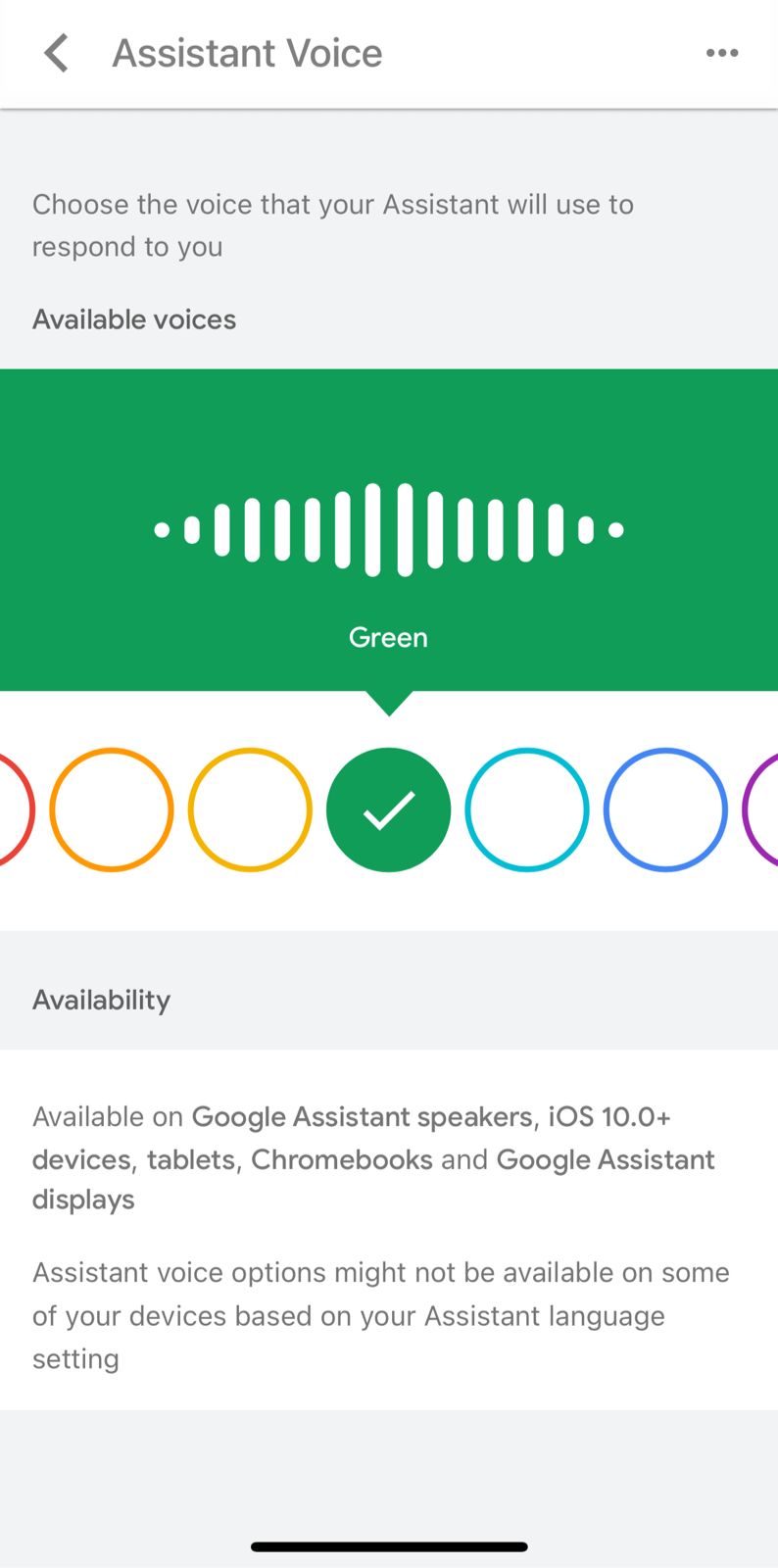778x1568 pixels.
Task: Open the three-dot overflow menu
Action: click(722, 53)
